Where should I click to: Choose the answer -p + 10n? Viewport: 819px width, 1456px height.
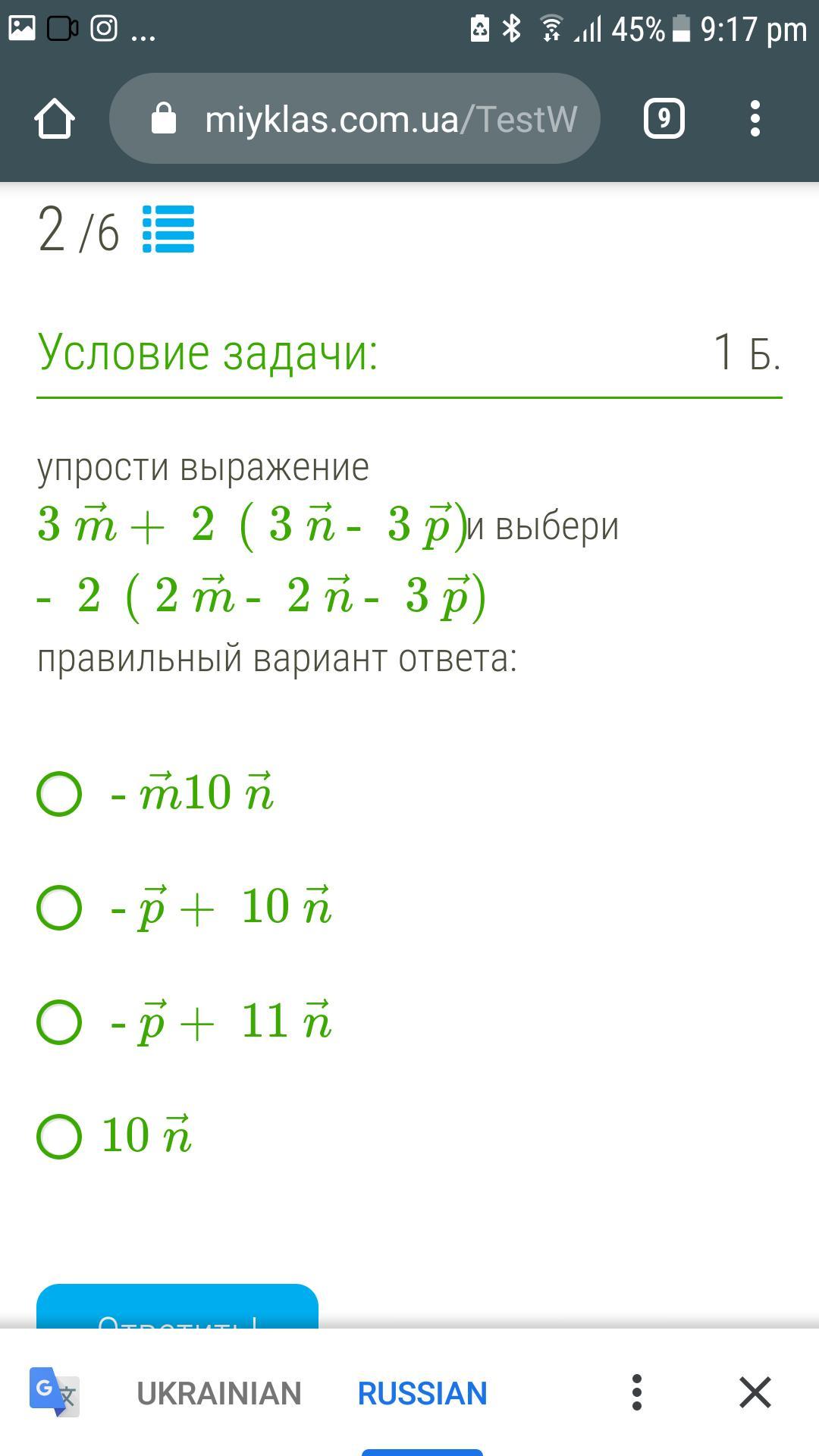(x=60, y=907)
